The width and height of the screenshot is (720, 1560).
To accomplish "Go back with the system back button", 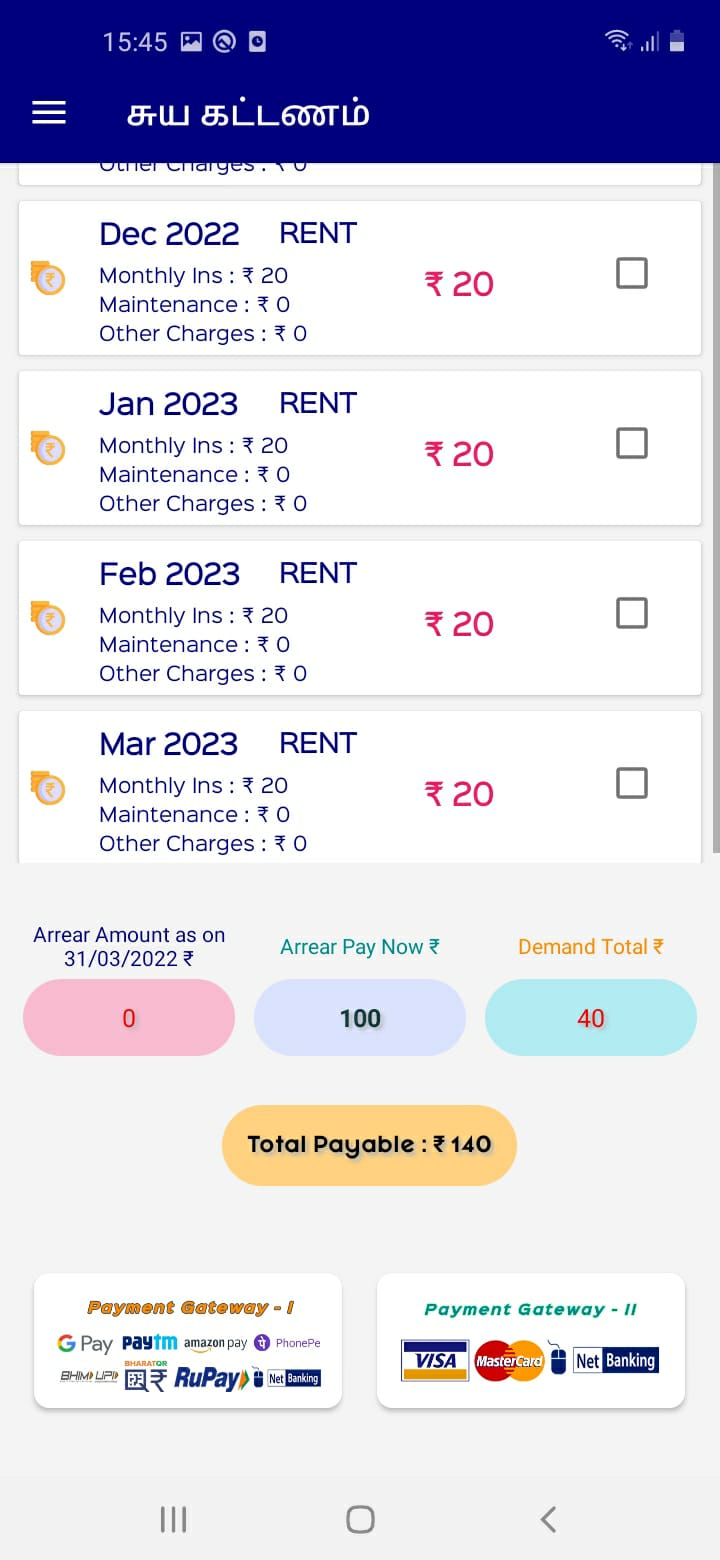I will tap(547, 1520).
